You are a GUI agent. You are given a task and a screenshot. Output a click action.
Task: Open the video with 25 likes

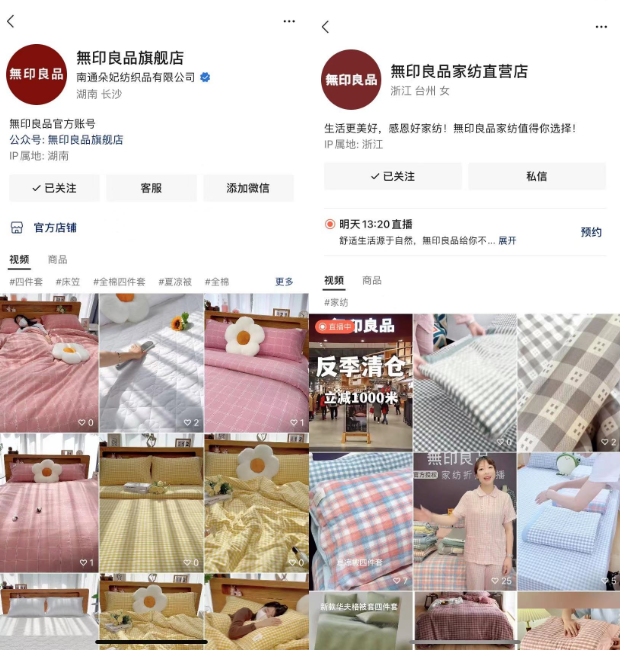point(464,520)
